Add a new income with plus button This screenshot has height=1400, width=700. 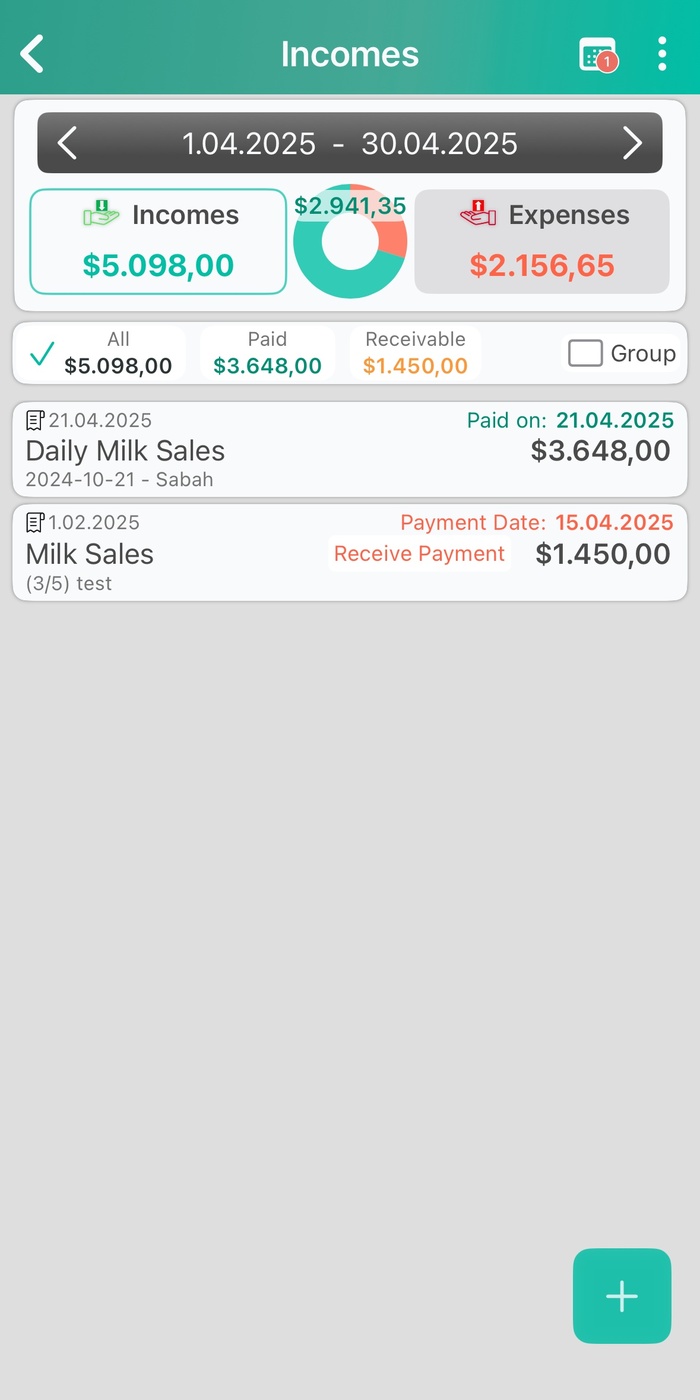(621, 1295)
